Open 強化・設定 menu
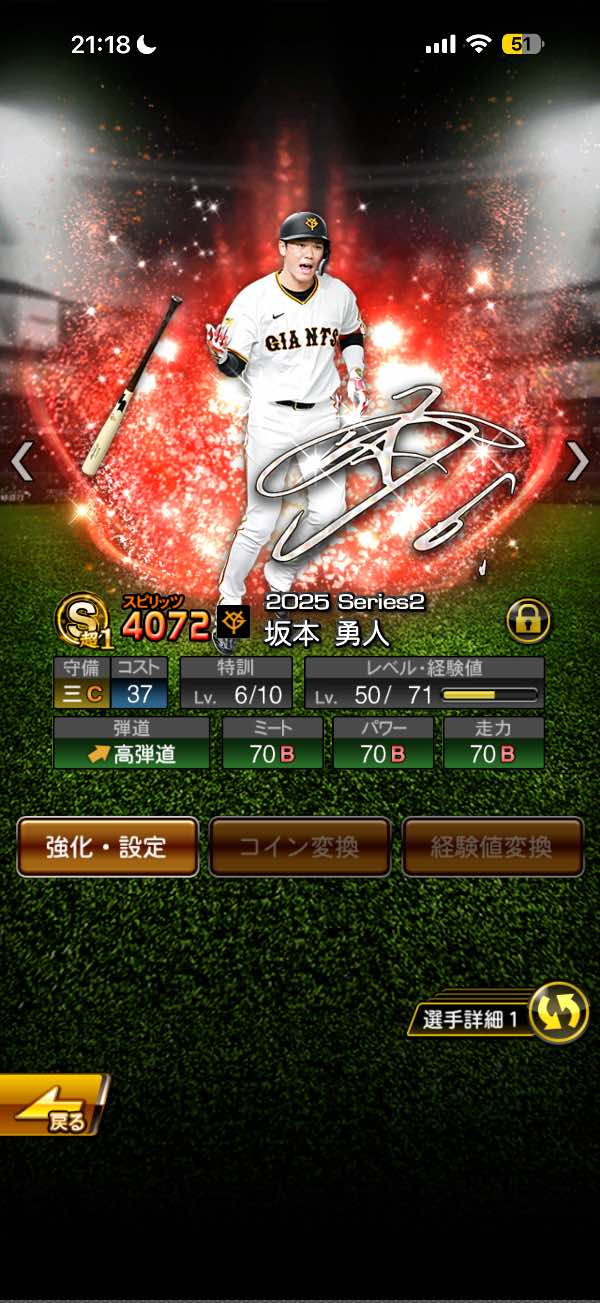The width and height of the screenshot is (600, 1303). pos(107,847)
